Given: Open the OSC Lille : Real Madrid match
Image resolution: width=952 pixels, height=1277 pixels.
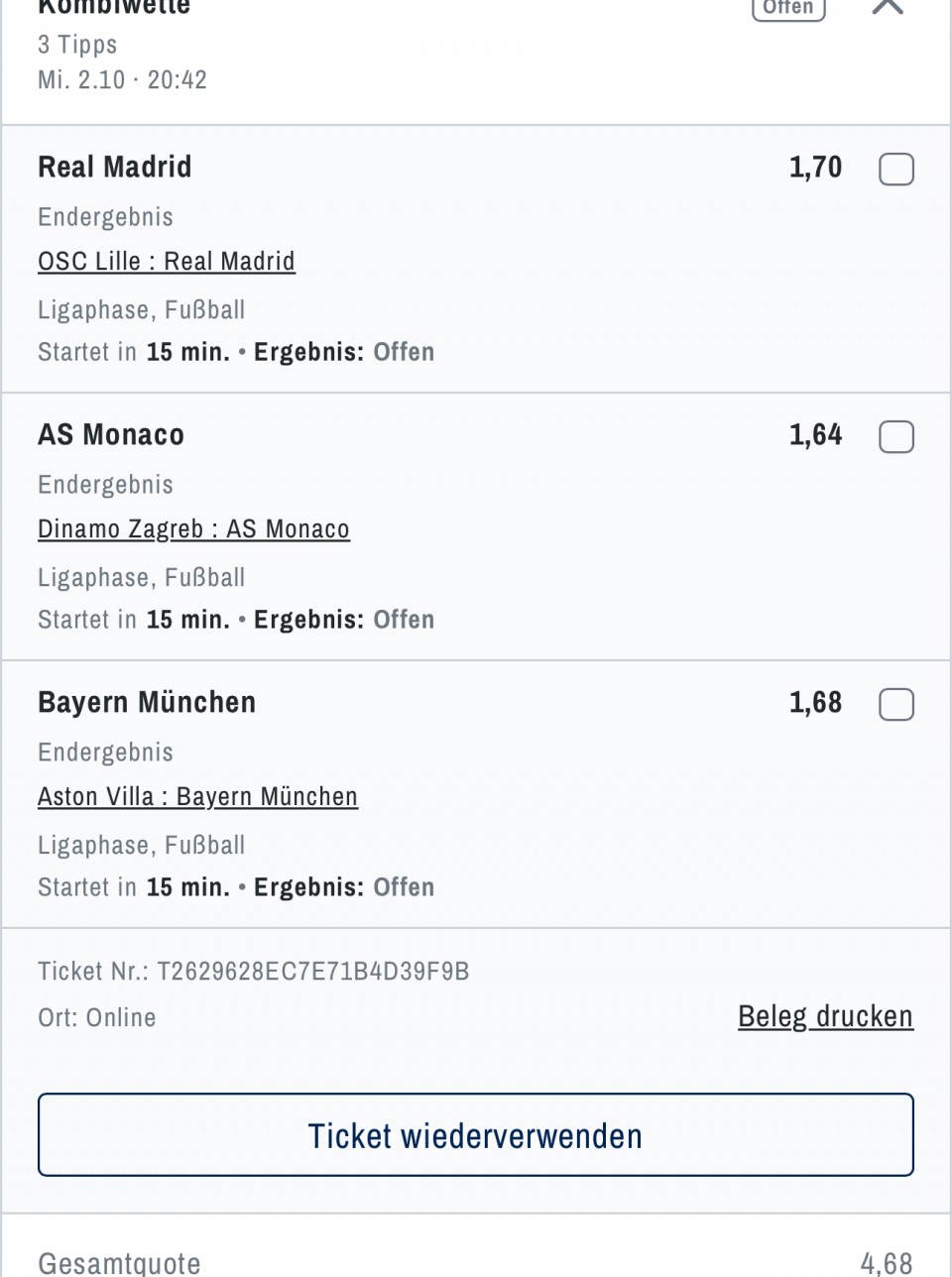Looking at the screenshot, I should [167, 262].
